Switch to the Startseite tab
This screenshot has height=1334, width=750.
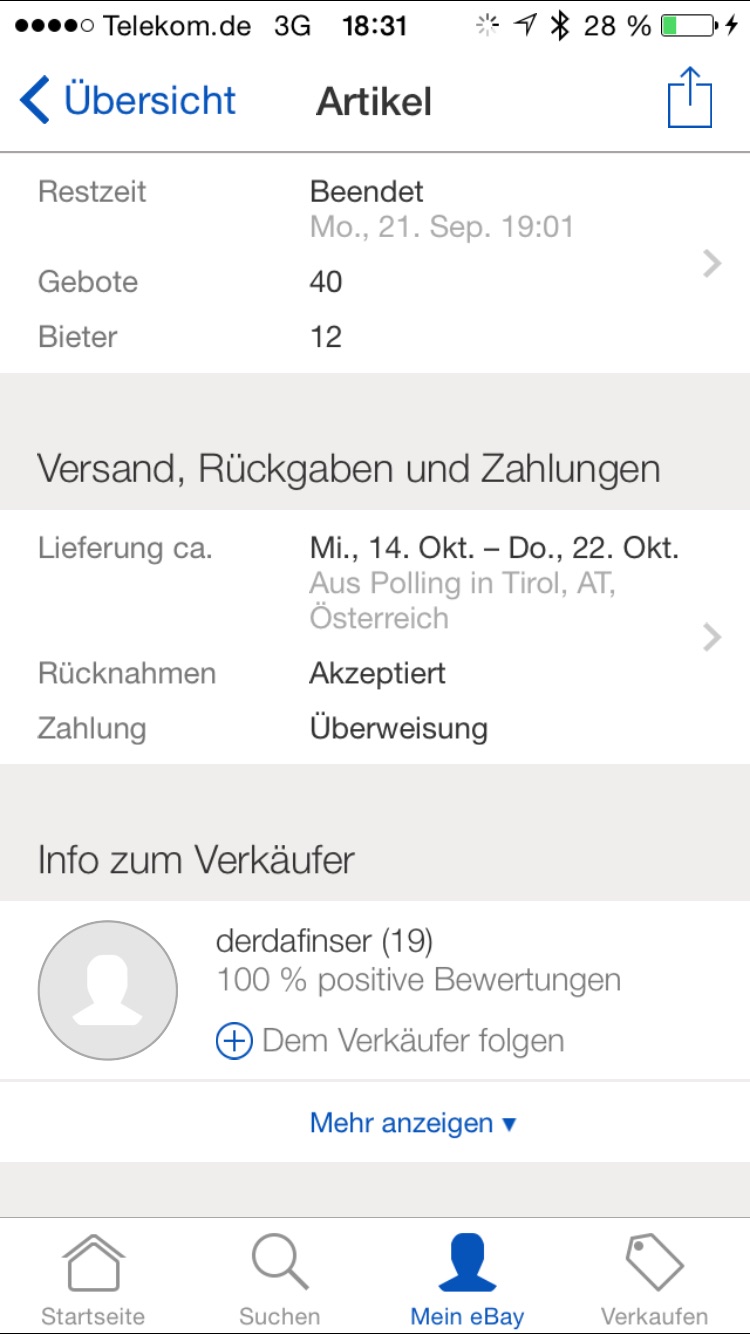(x=93, y=1278)
